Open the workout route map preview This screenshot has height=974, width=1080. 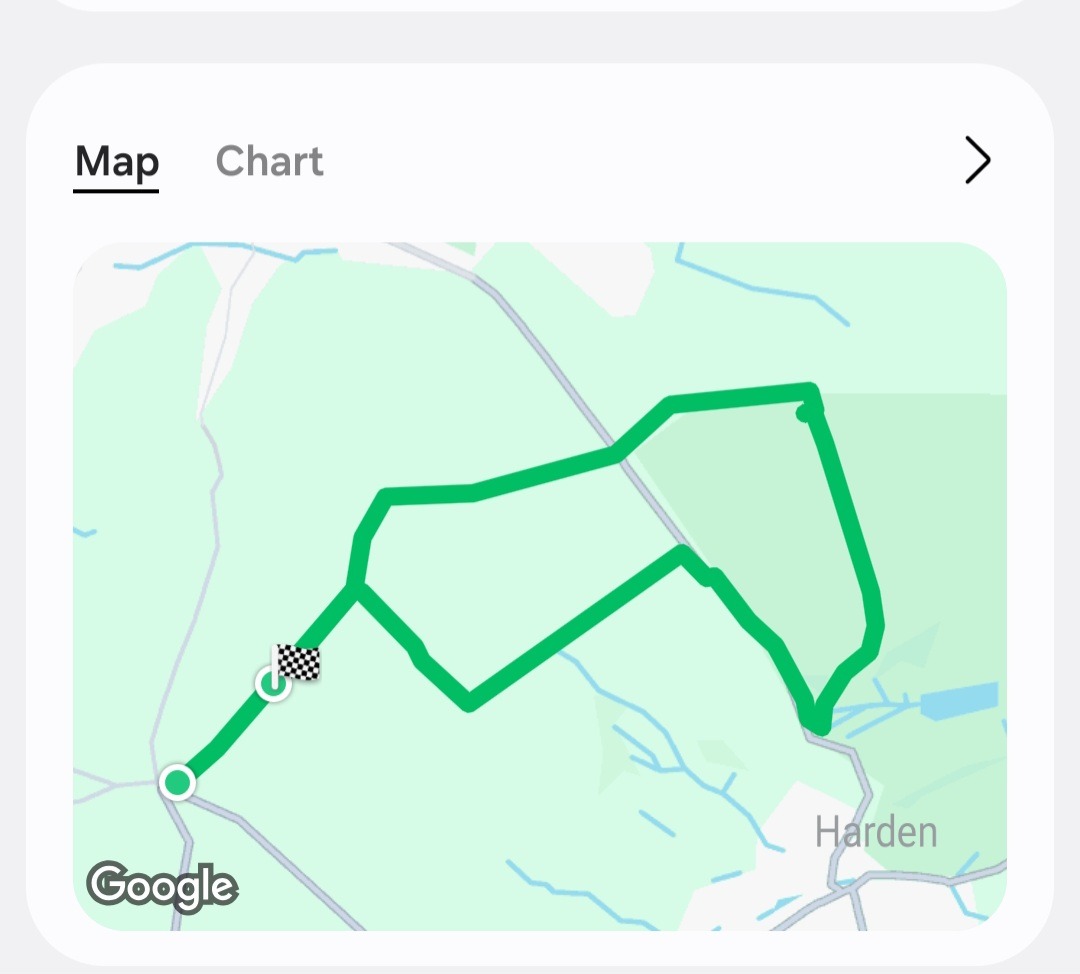coord(540,585)
